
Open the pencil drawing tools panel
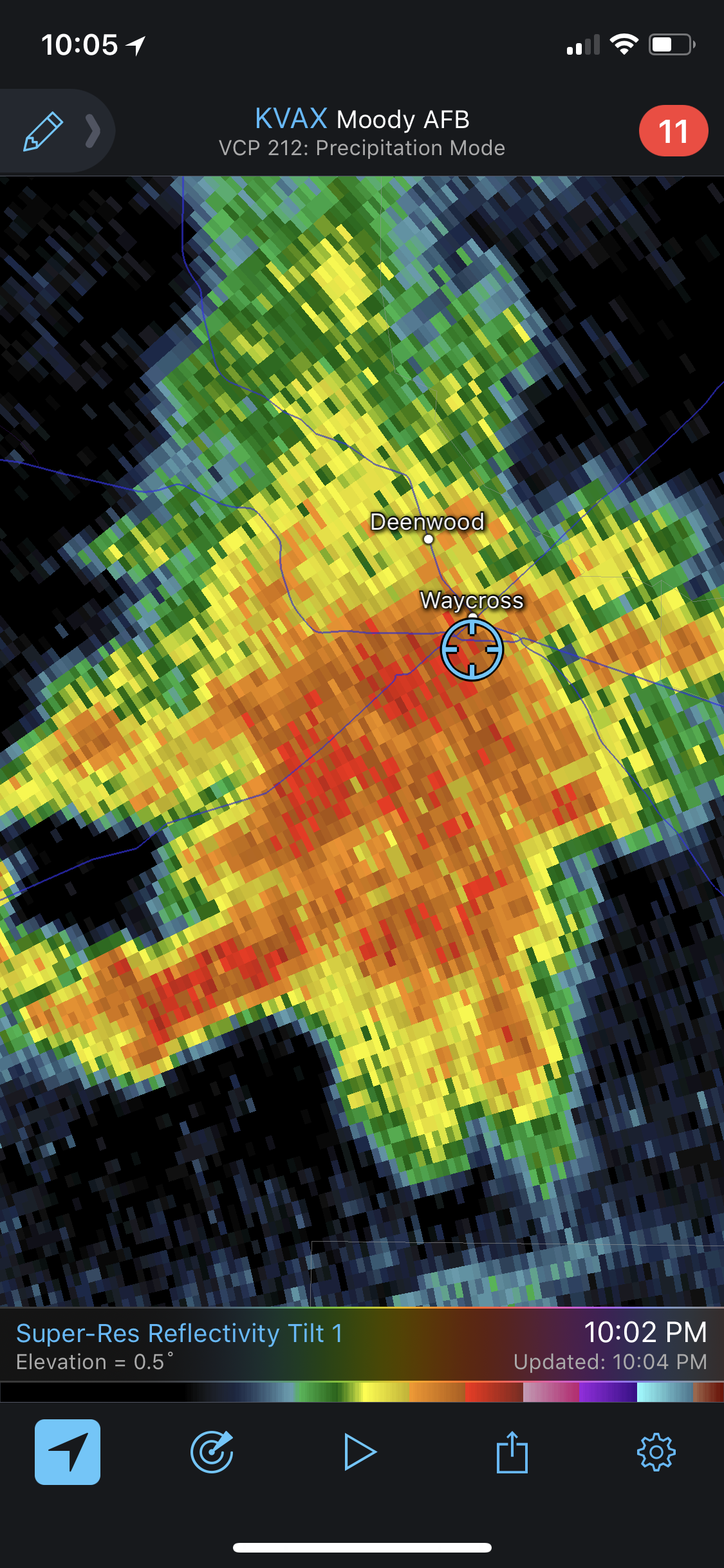click(x=44, y=131)
